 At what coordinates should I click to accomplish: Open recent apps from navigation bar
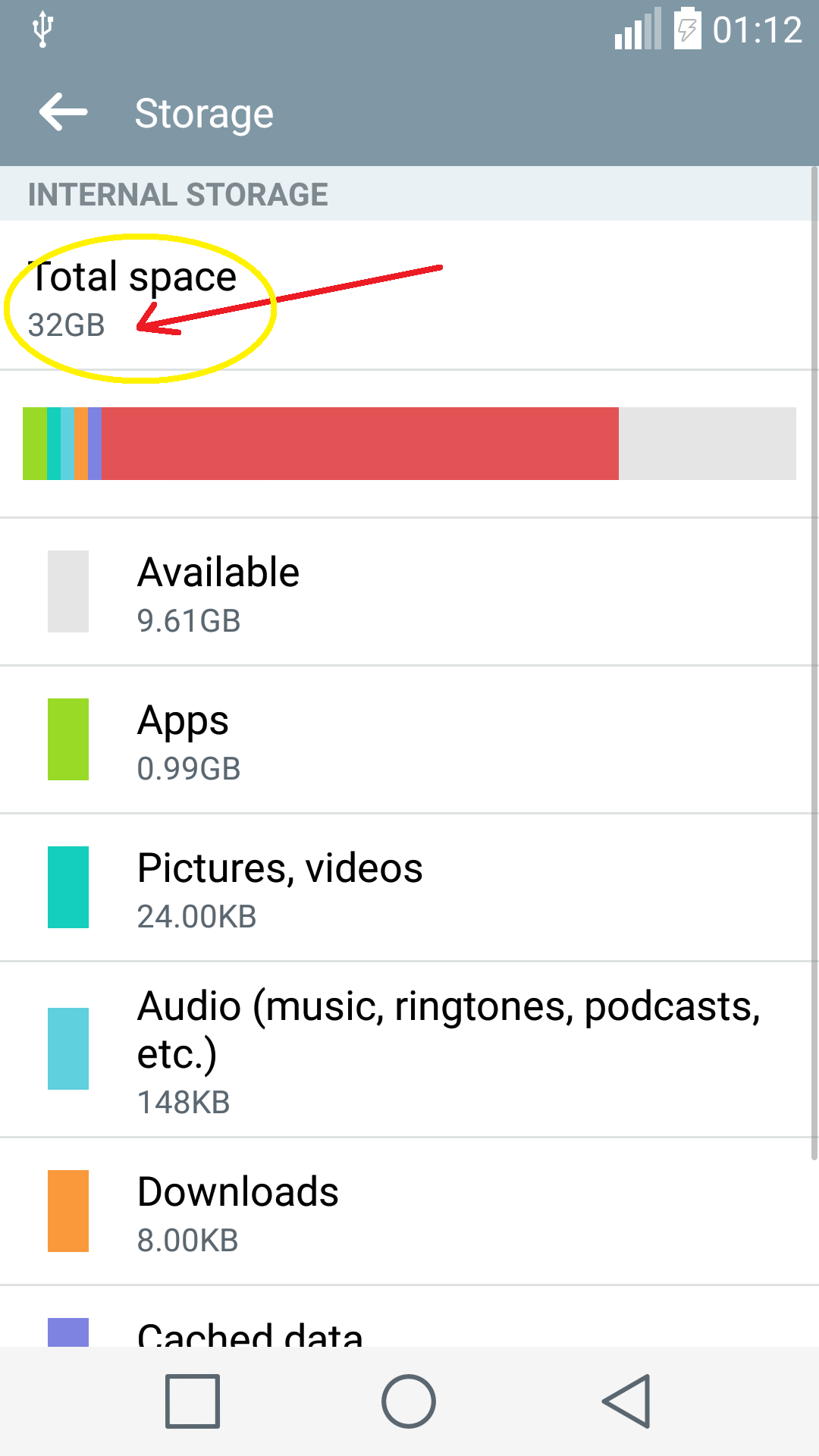193,1401
